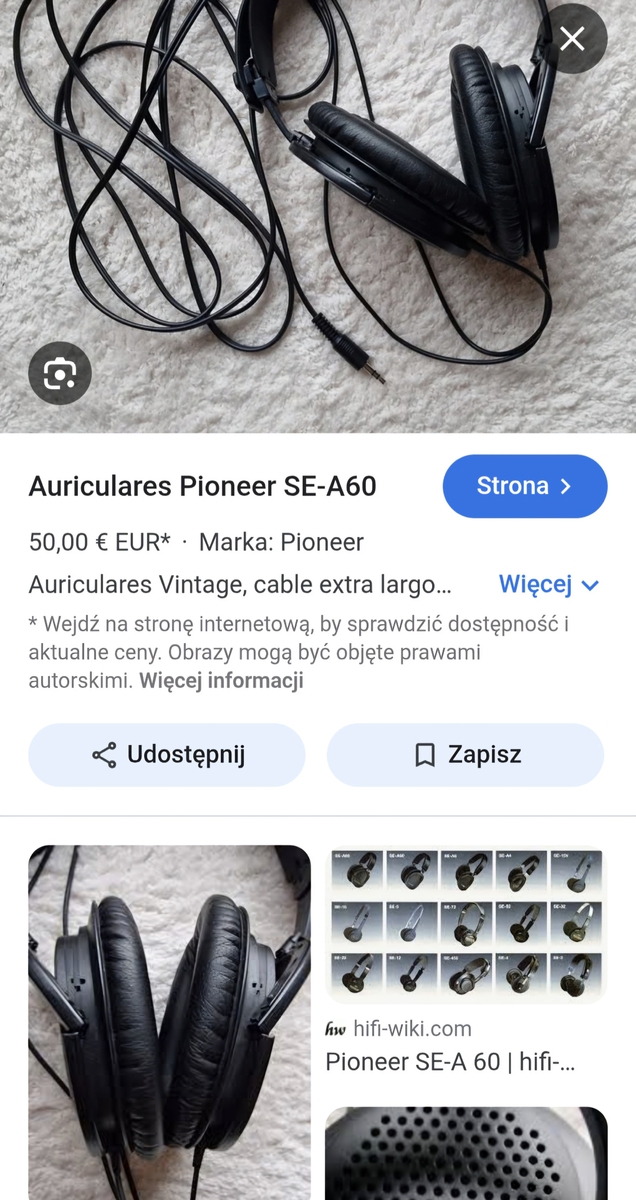Save the image with Zapisz
The width and height of the screenshot is (636, 1200).
[466, 755]
